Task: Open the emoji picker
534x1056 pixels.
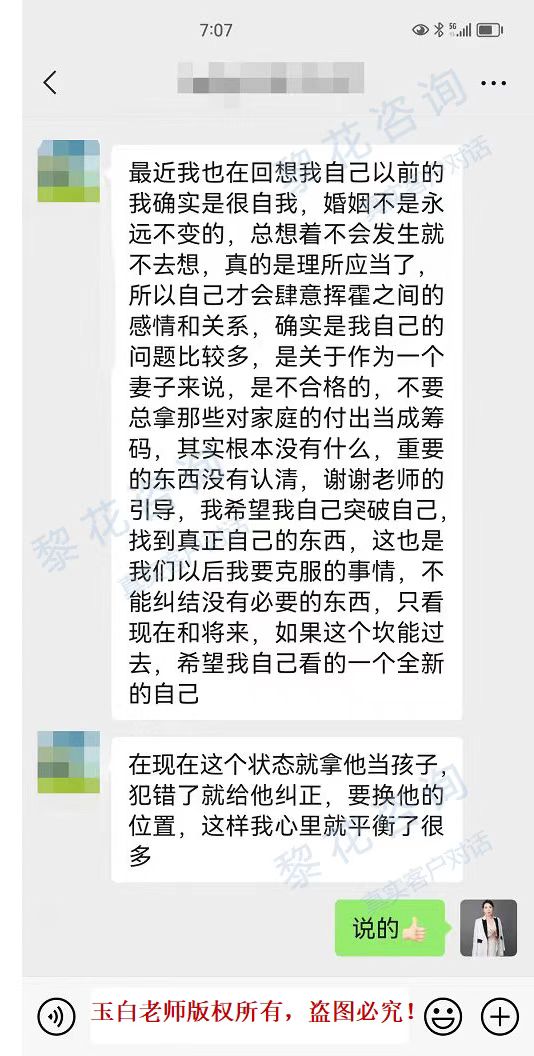Action: click(x=444, y=1016)
